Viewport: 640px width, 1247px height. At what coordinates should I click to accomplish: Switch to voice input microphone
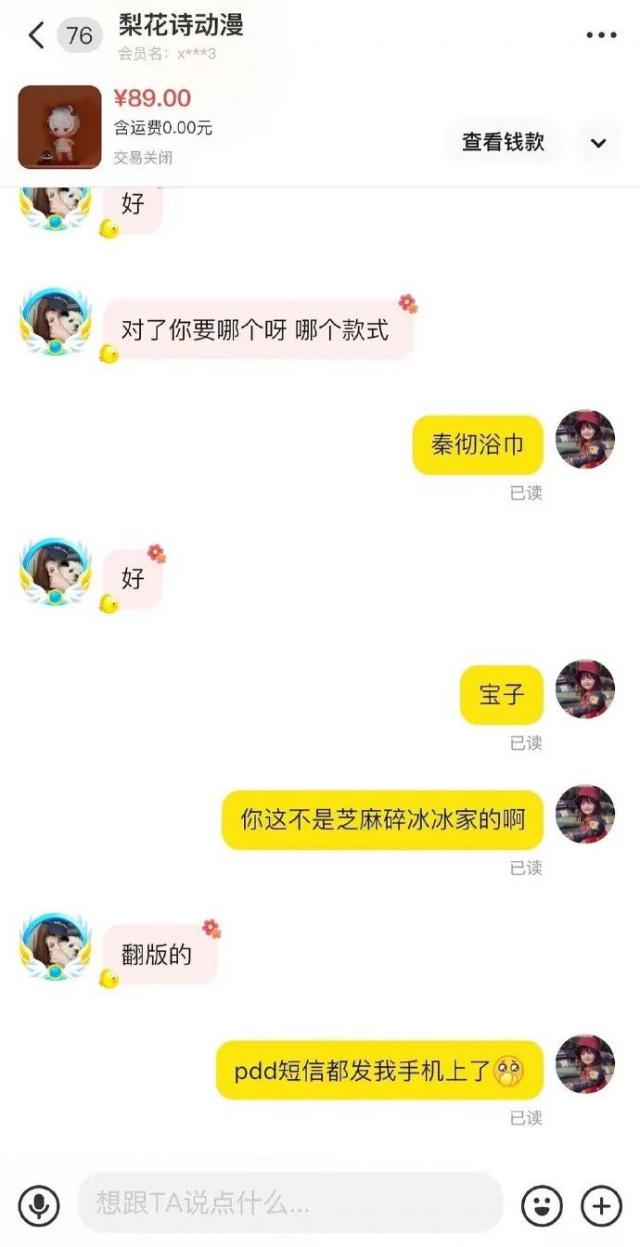39,1204
